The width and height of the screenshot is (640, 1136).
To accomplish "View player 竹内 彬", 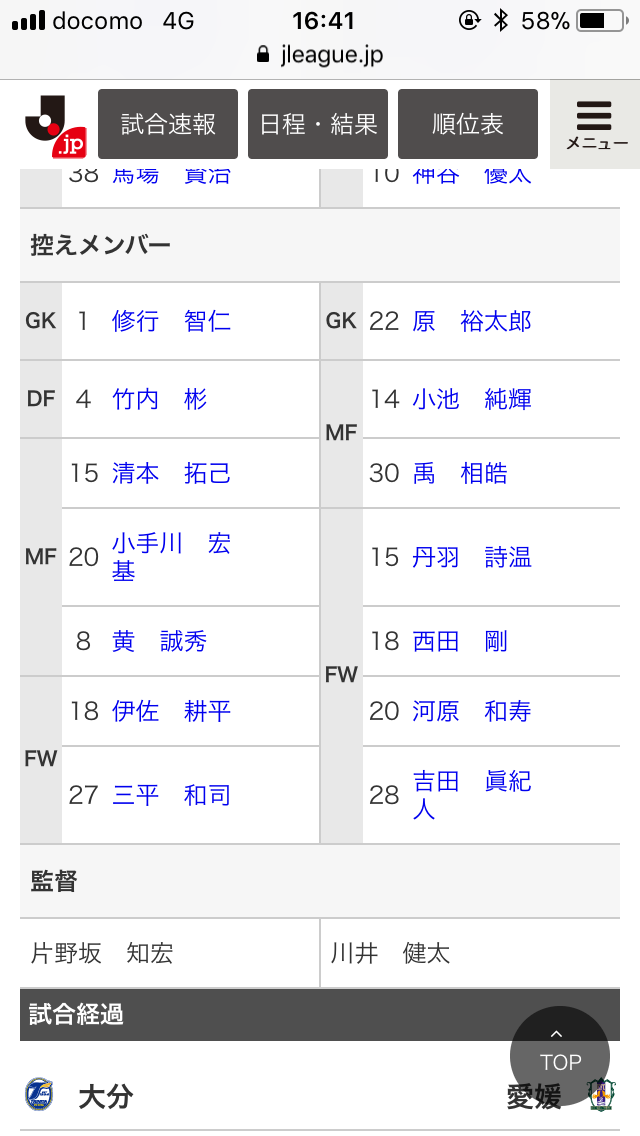I will tap(159, 399).
